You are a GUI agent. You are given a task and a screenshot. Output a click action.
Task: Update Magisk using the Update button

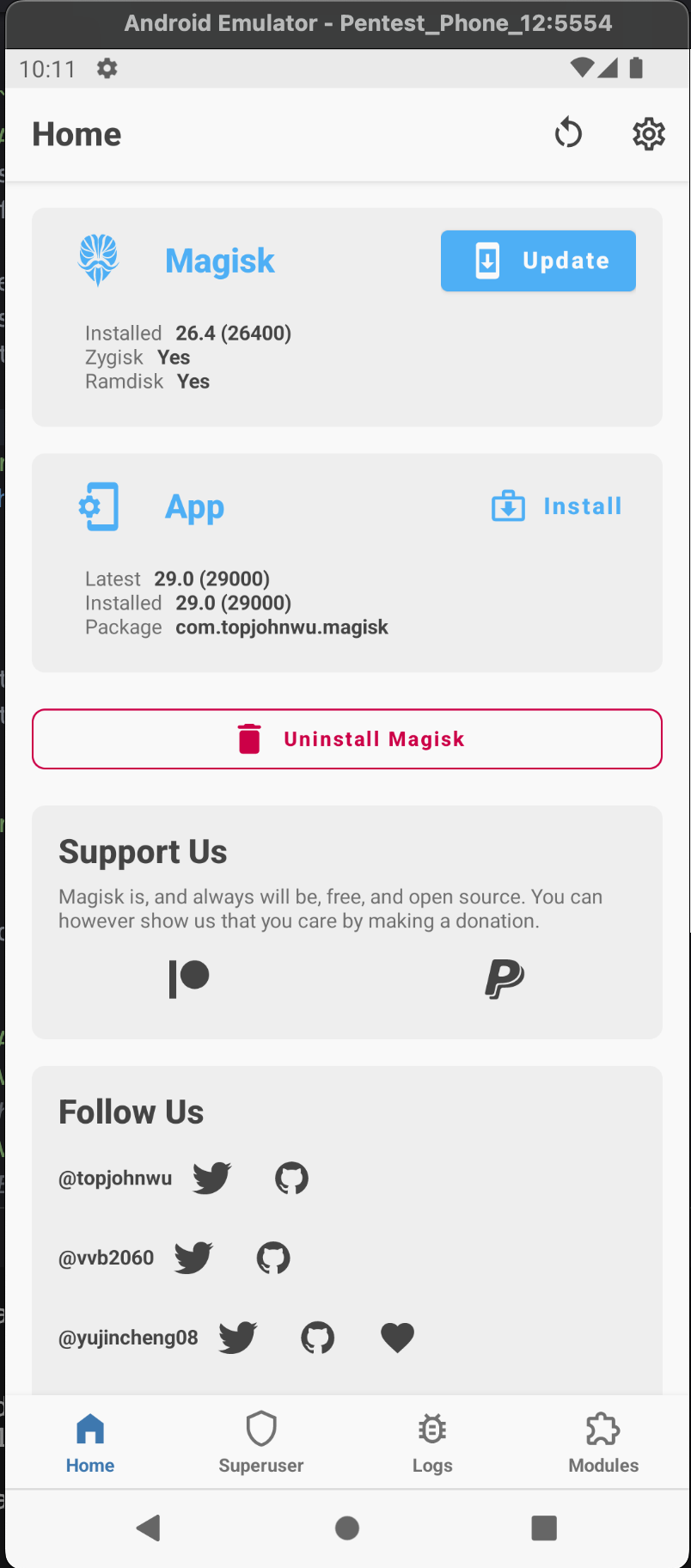(x=538, y=260)
